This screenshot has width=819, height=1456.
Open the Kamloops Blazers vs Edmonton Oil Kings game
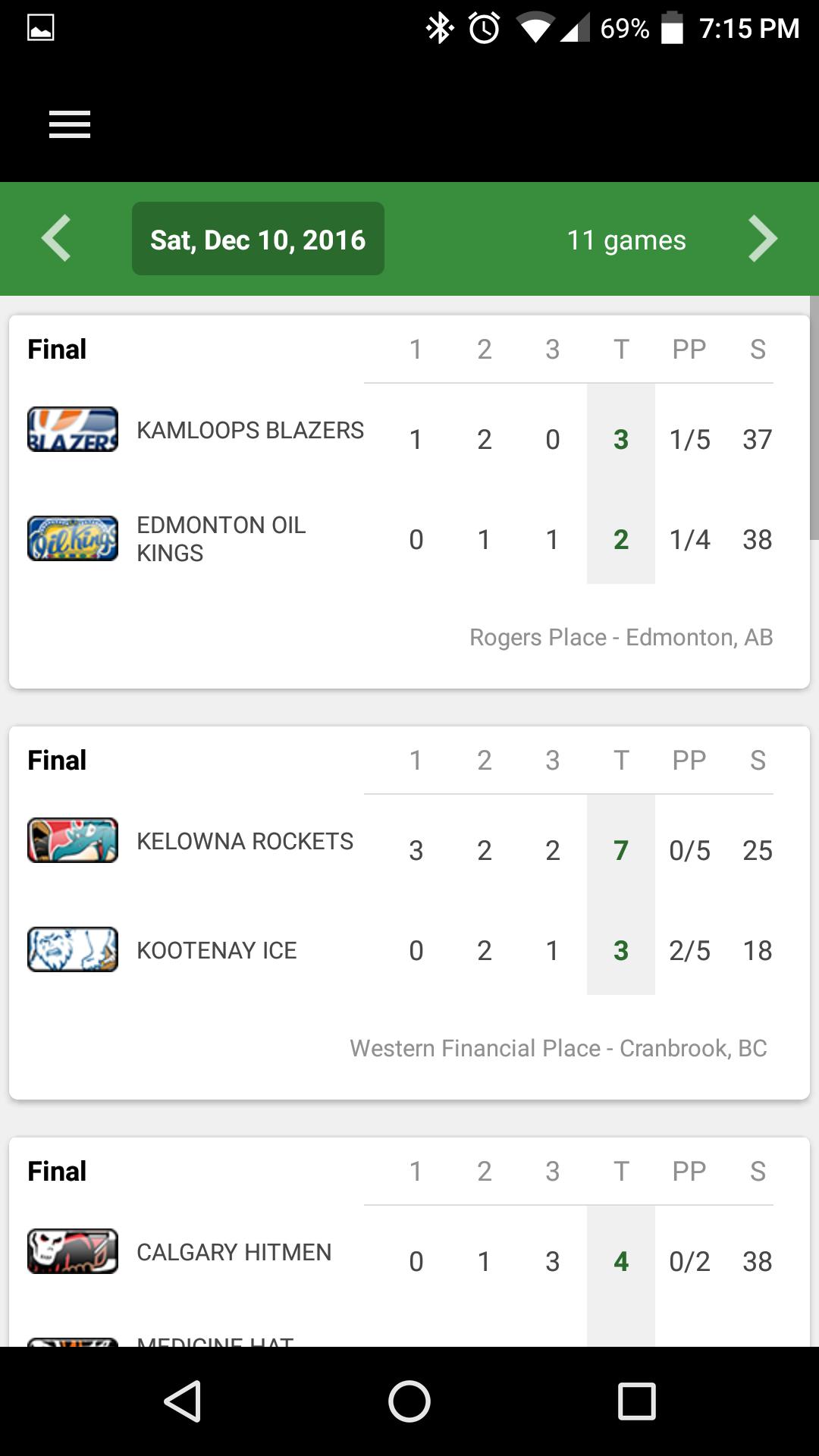coord(409,500)
